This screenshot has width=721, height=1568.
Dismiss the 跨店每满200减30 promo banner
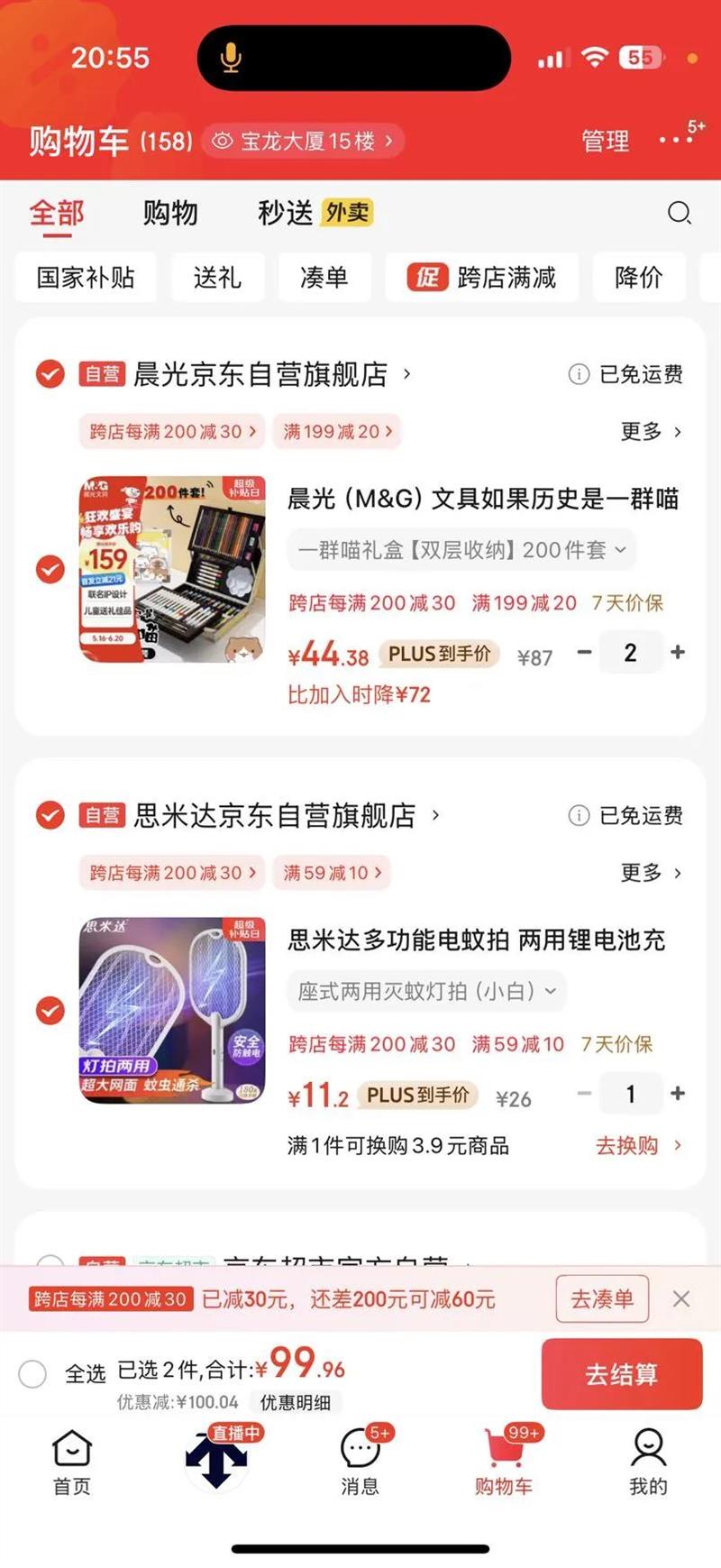[681, 1298]
